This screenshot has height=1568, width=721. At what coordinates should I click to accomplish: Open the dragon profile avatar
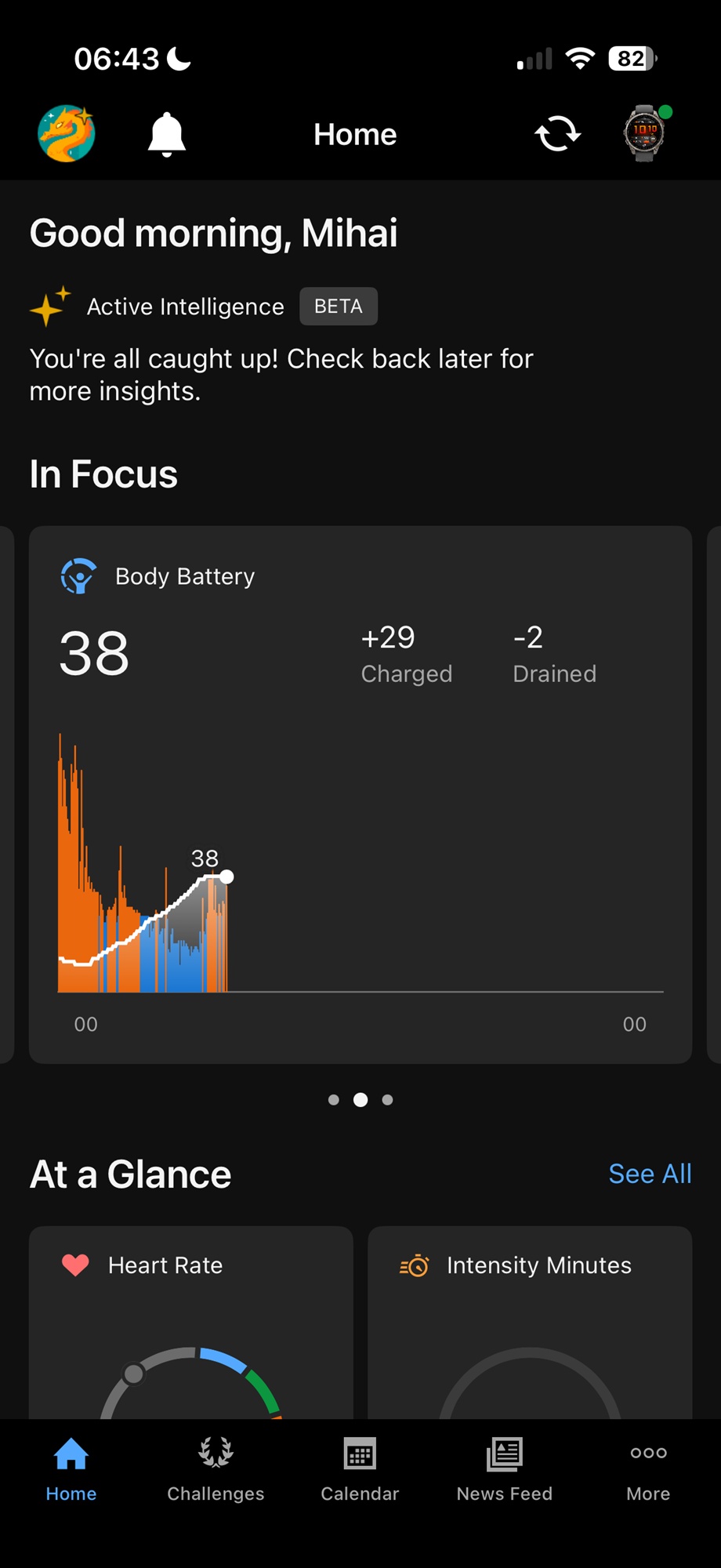[67, 134]
